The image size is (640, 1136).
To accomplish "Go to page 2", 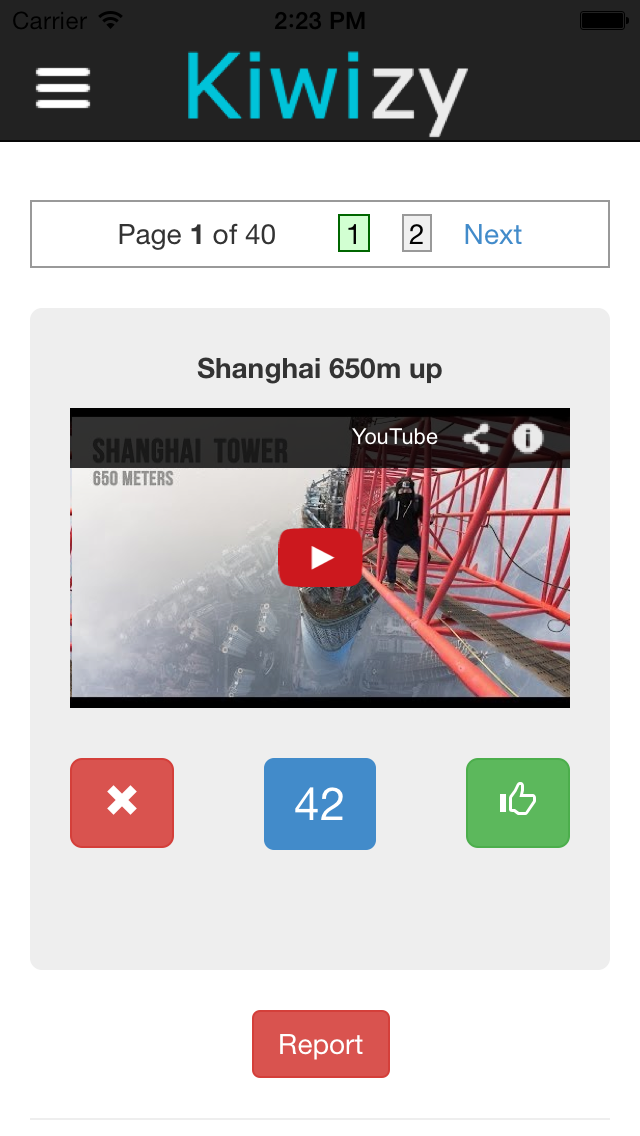I will coord(416,235).
